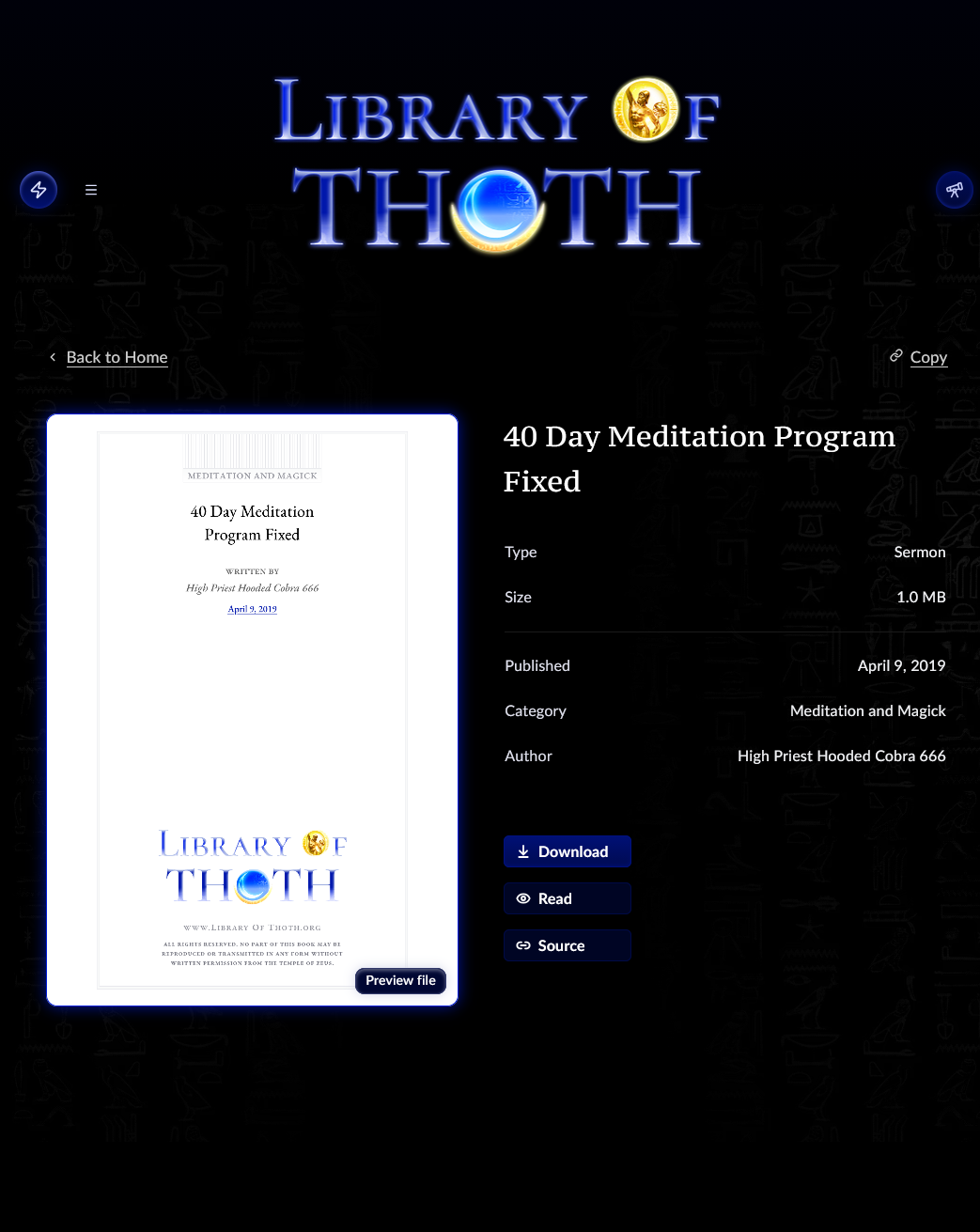The height and width of the screenshot is (1232, 980).
Task: Go back to Home
Action: point(117,357)
